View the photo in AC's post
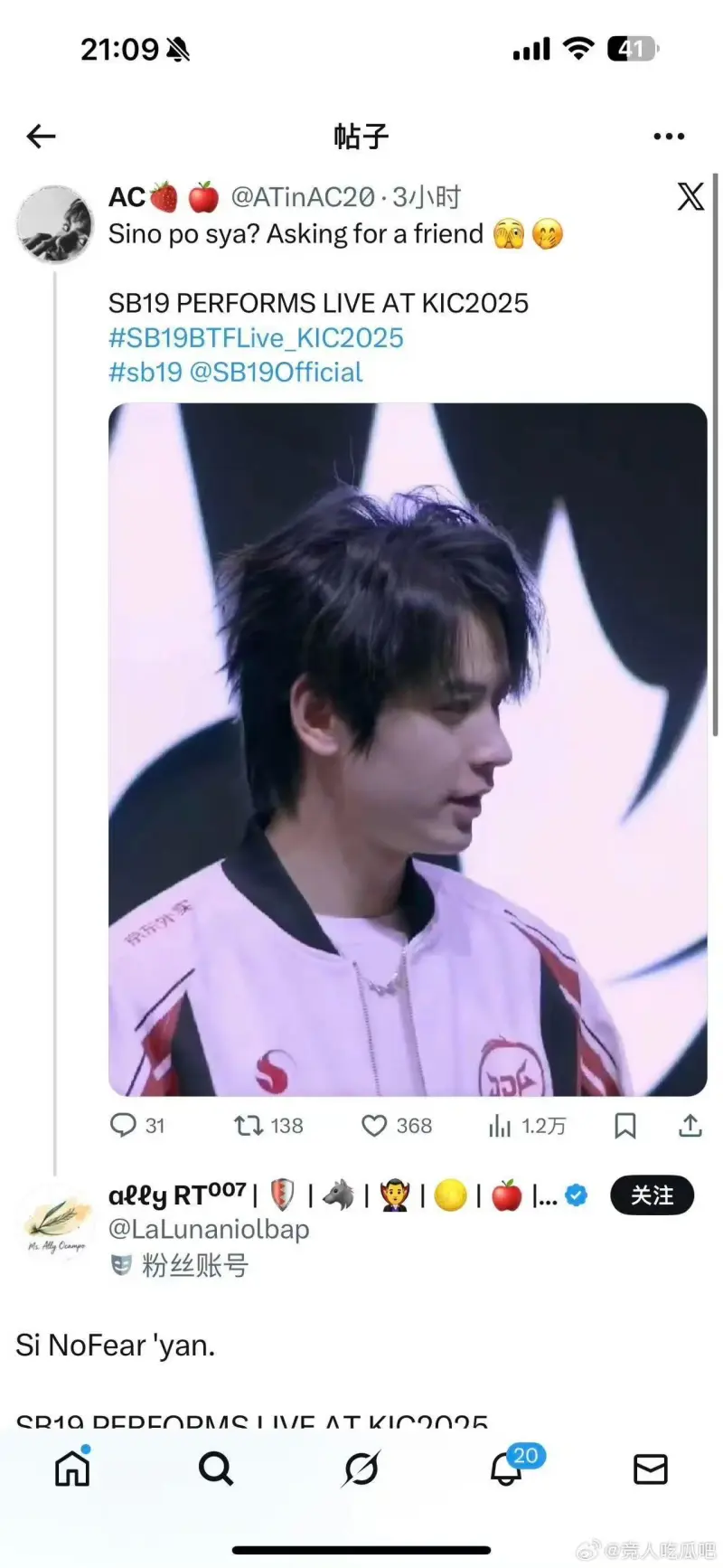The width and height of the screenshot is (723, 1568). [x=407, y=749]
